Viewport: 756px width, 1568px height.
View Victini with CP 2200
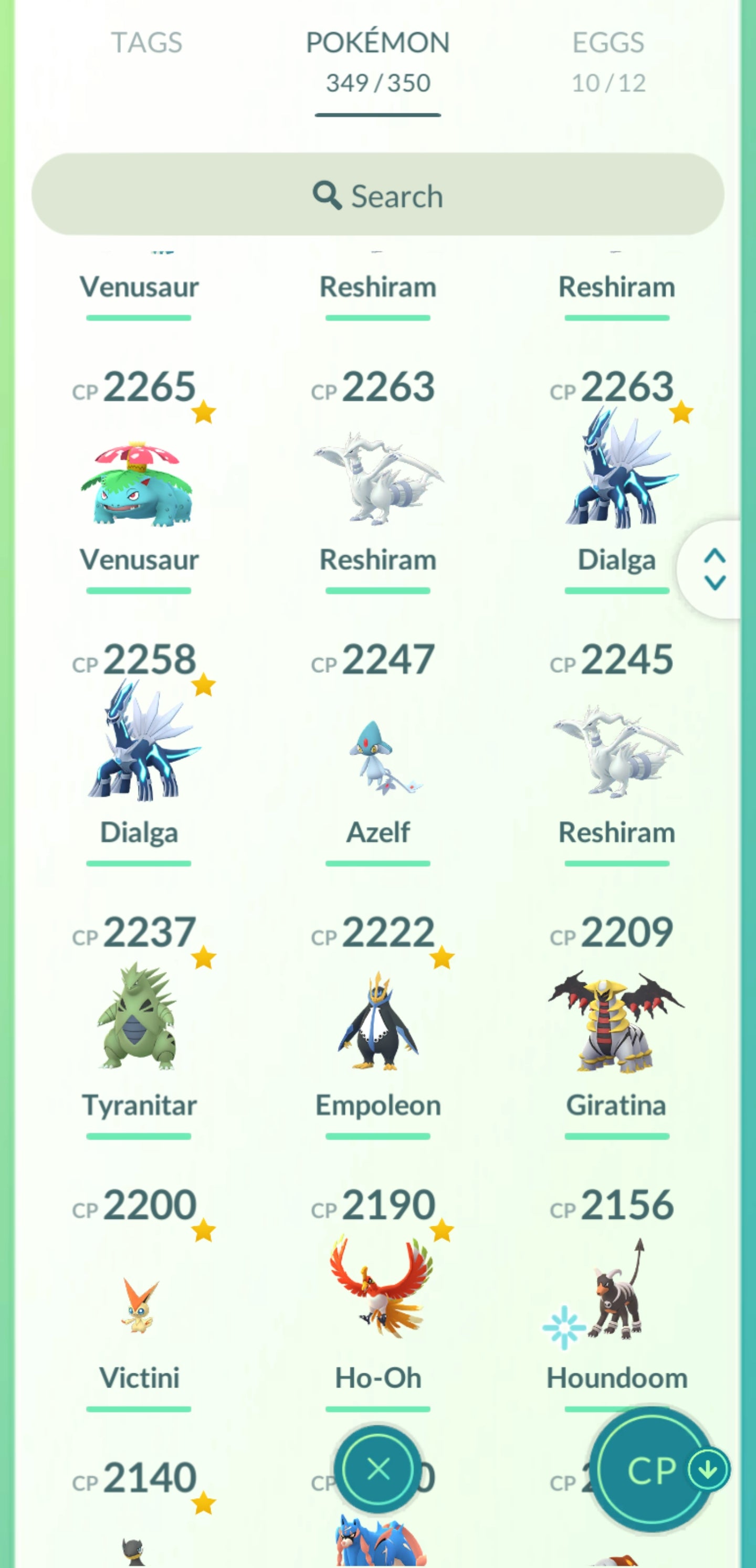coord(139,1302)
